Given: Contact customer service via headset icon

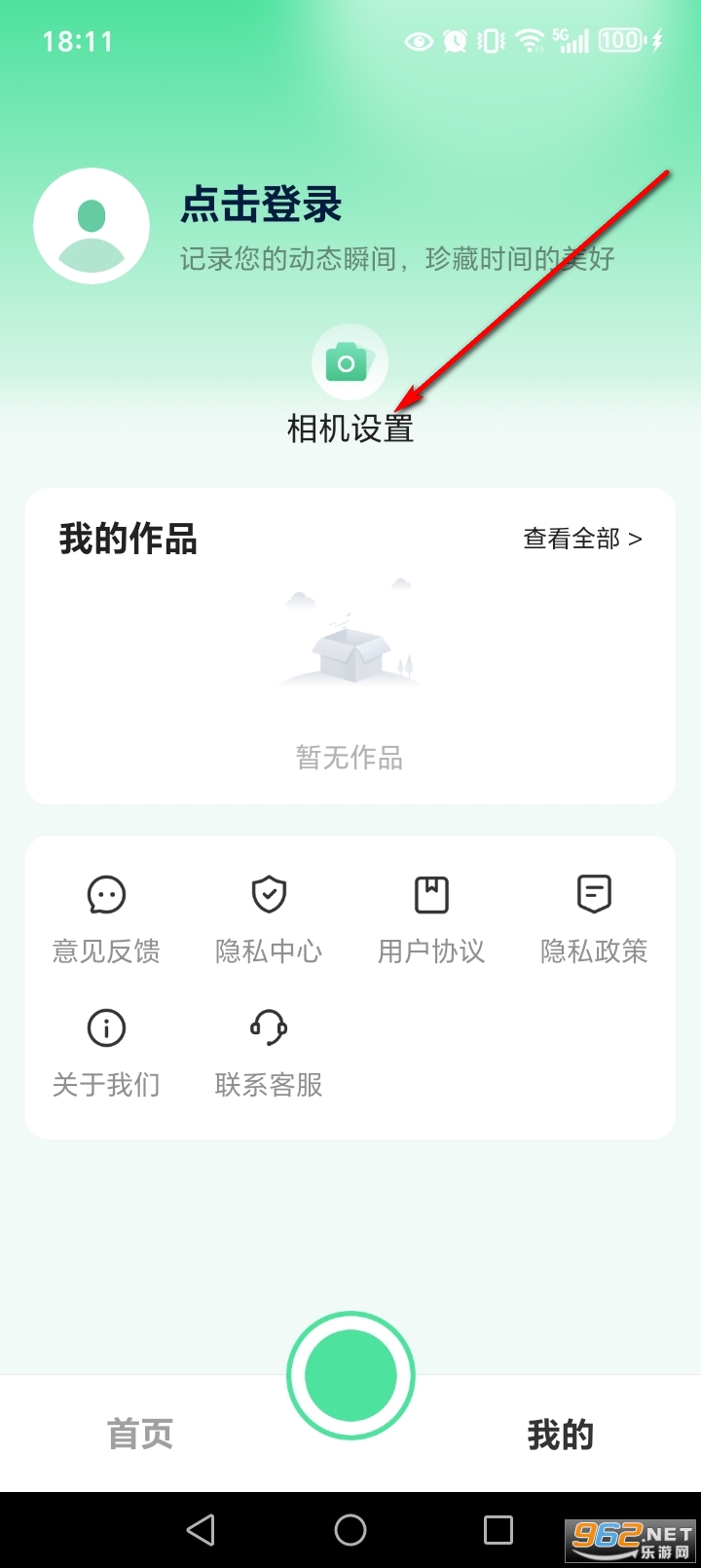Looking at the screenshot, I should [x=268, y=1027].
